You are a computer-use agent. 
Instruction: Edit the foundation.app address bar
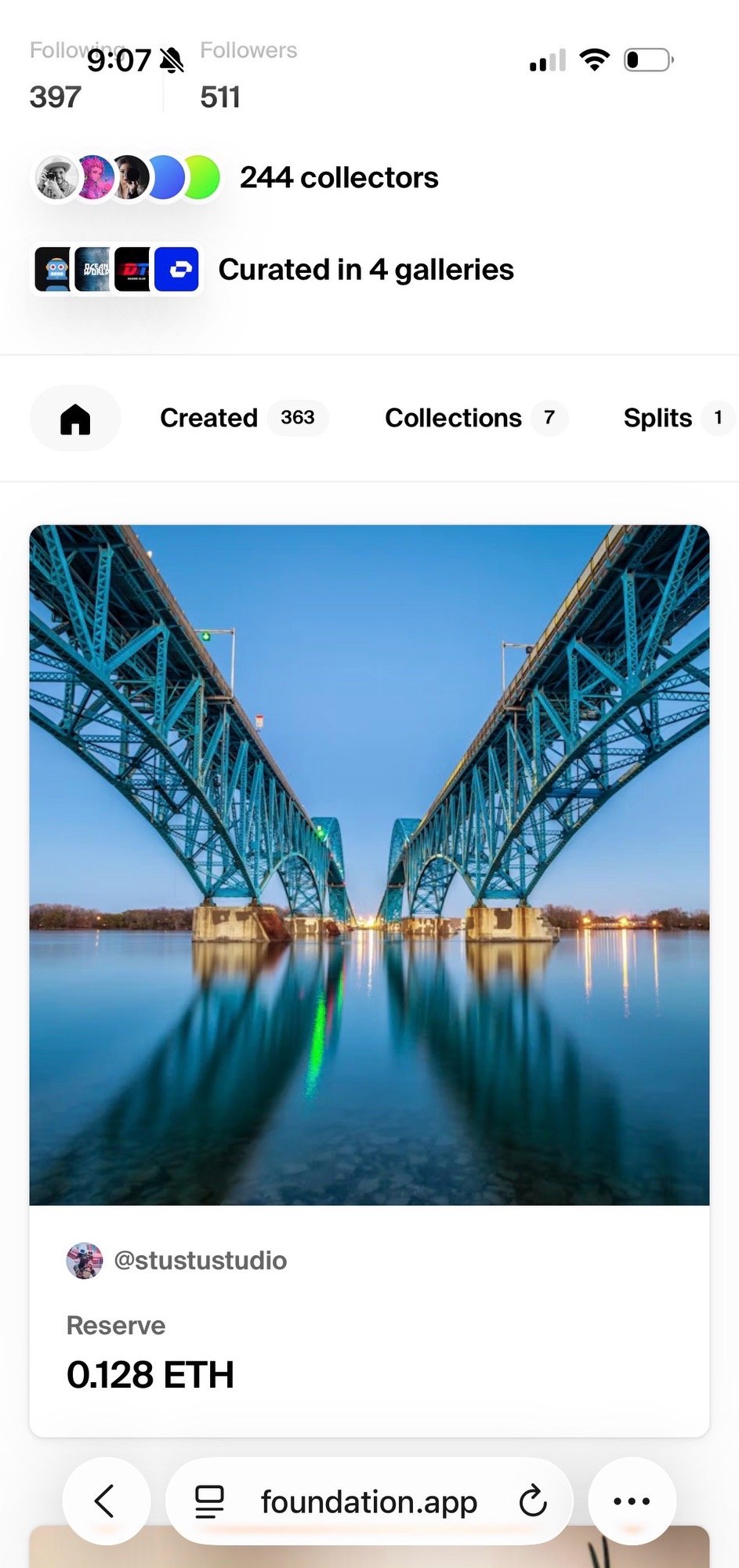click(x=368, y=1502)
